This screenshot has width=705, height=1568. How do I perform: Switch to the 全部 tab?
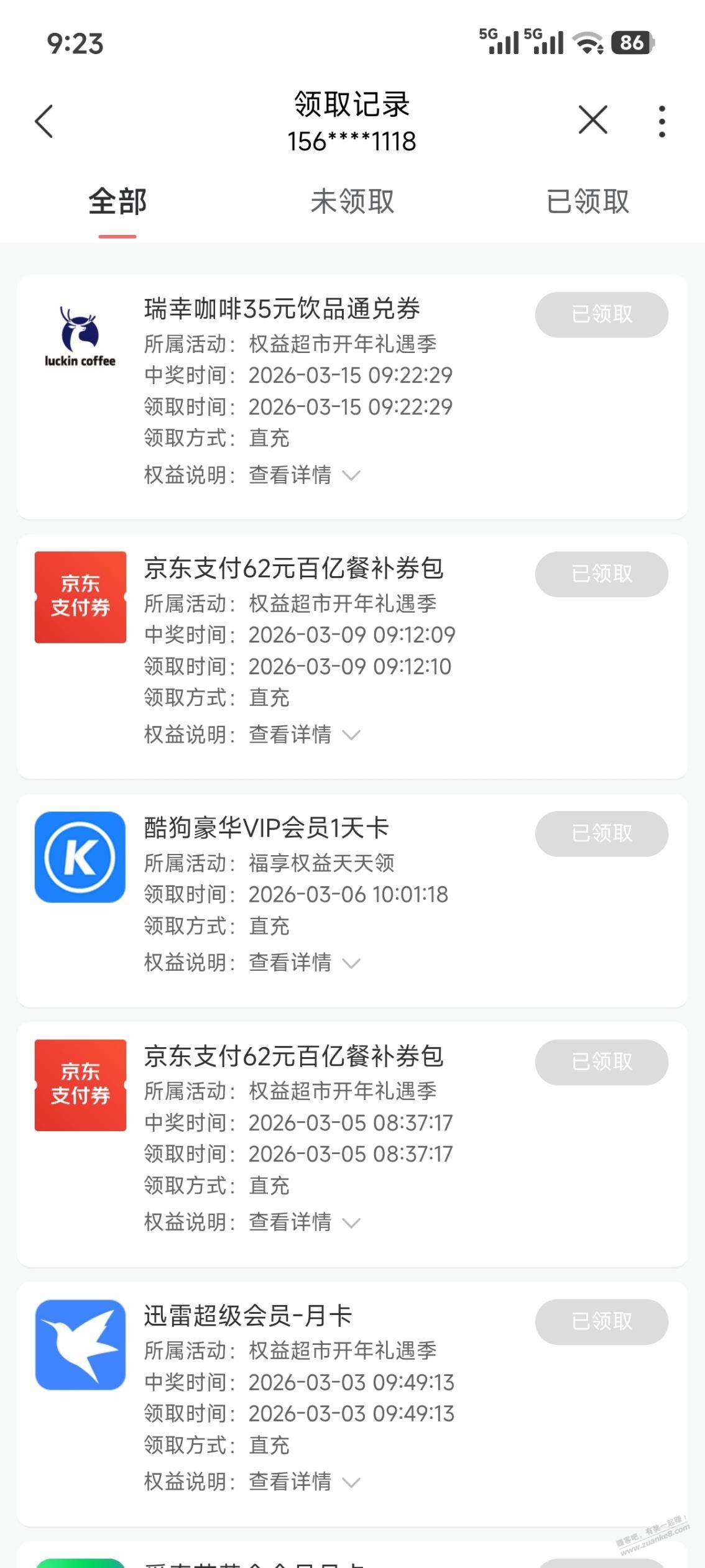pos(118,202)
